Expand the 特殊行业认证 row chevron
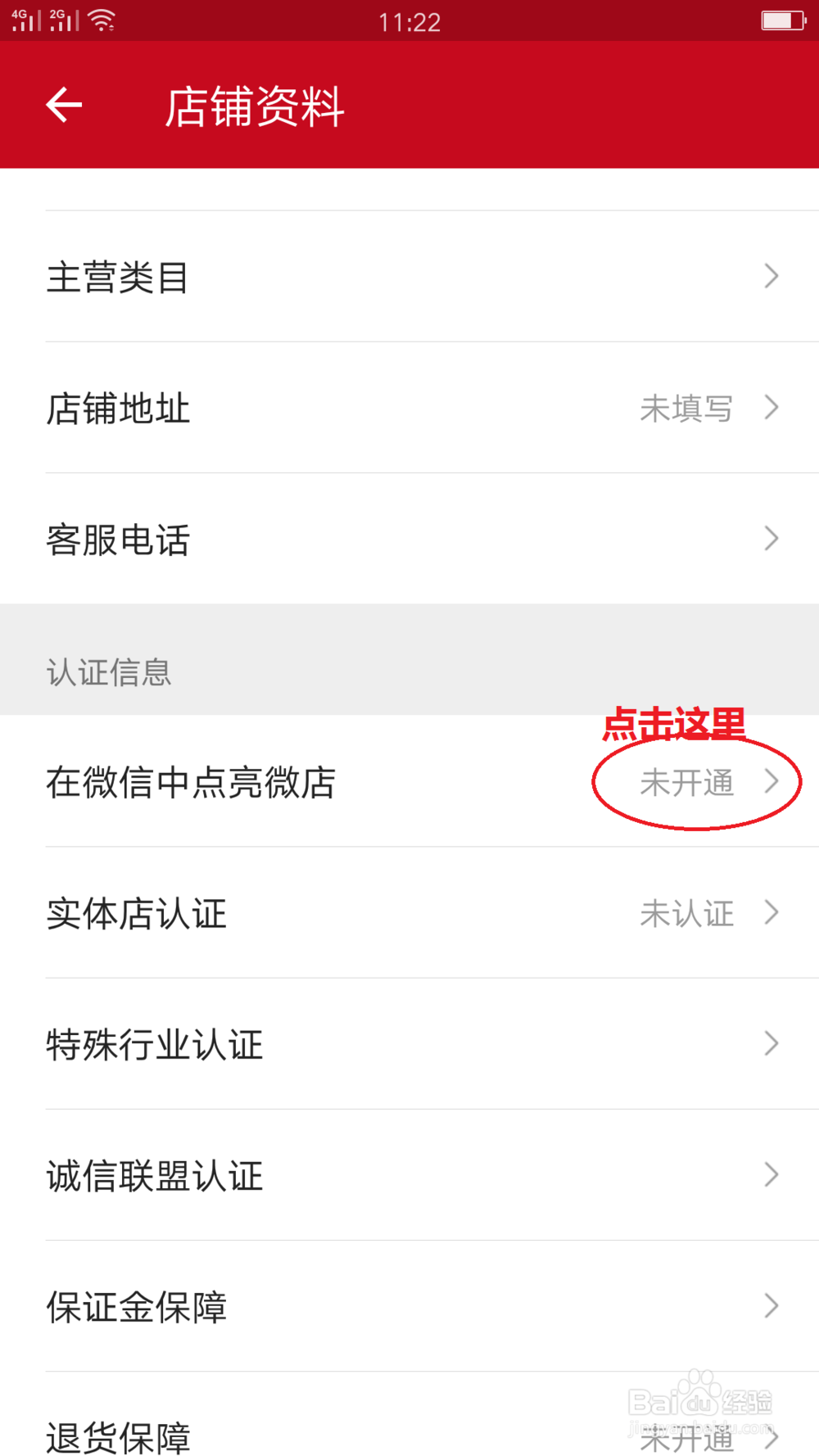This screenshot has height=1456, width=819. coord(771,1043)
